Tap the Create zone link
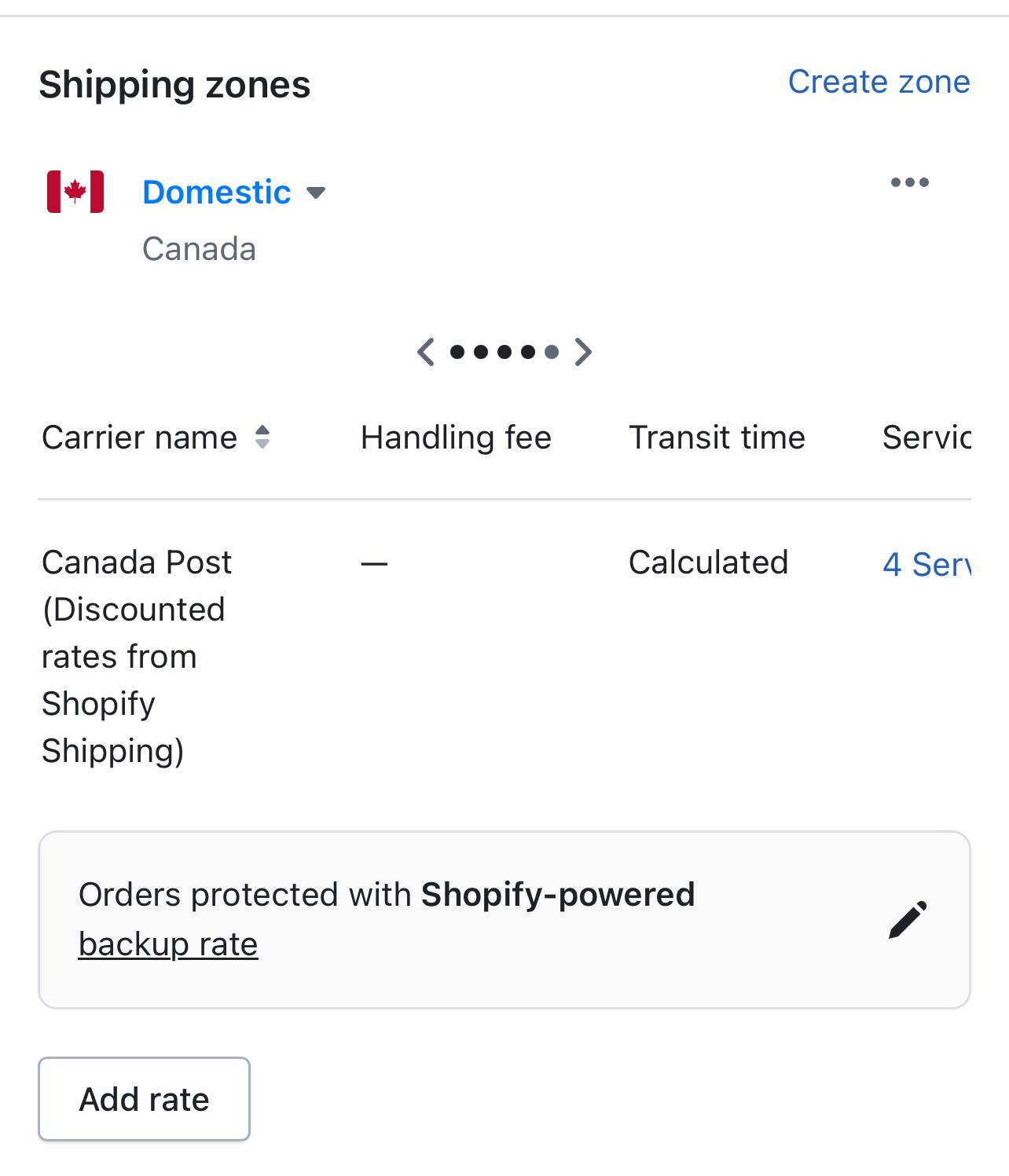The width and height of the screenshot is (1009, 1176). [x=879, y=82]
